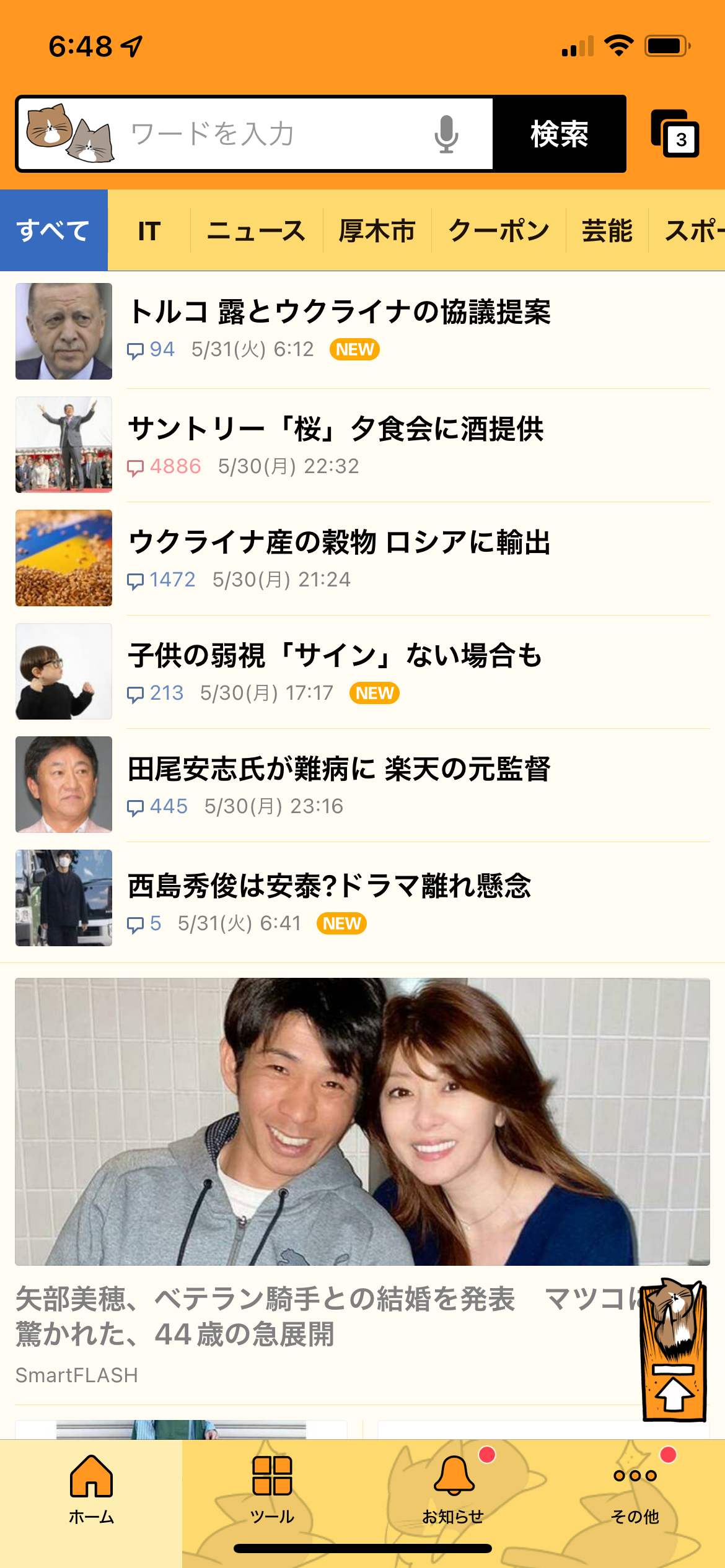
Task: Switch to the 芸能 tab
Action: [x=607, y=231]
